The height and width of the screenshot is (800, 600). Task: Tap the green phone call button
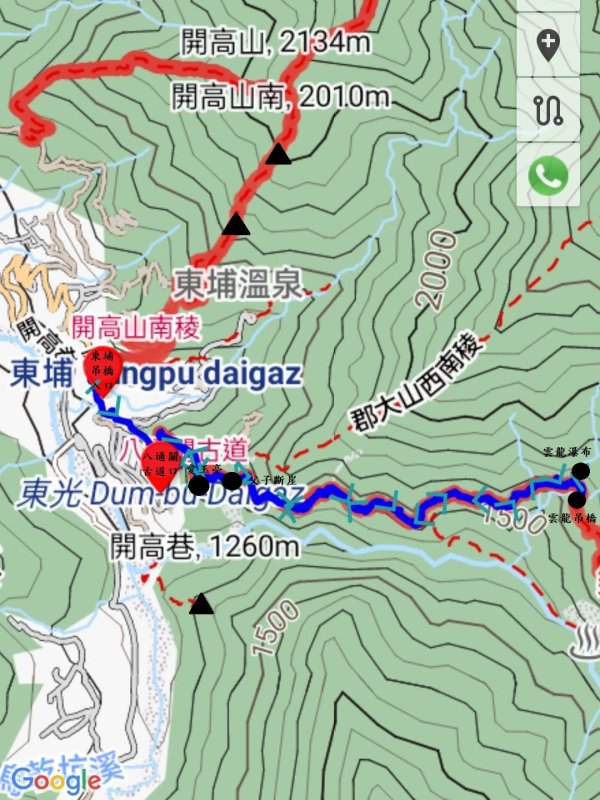pos(548,176)
